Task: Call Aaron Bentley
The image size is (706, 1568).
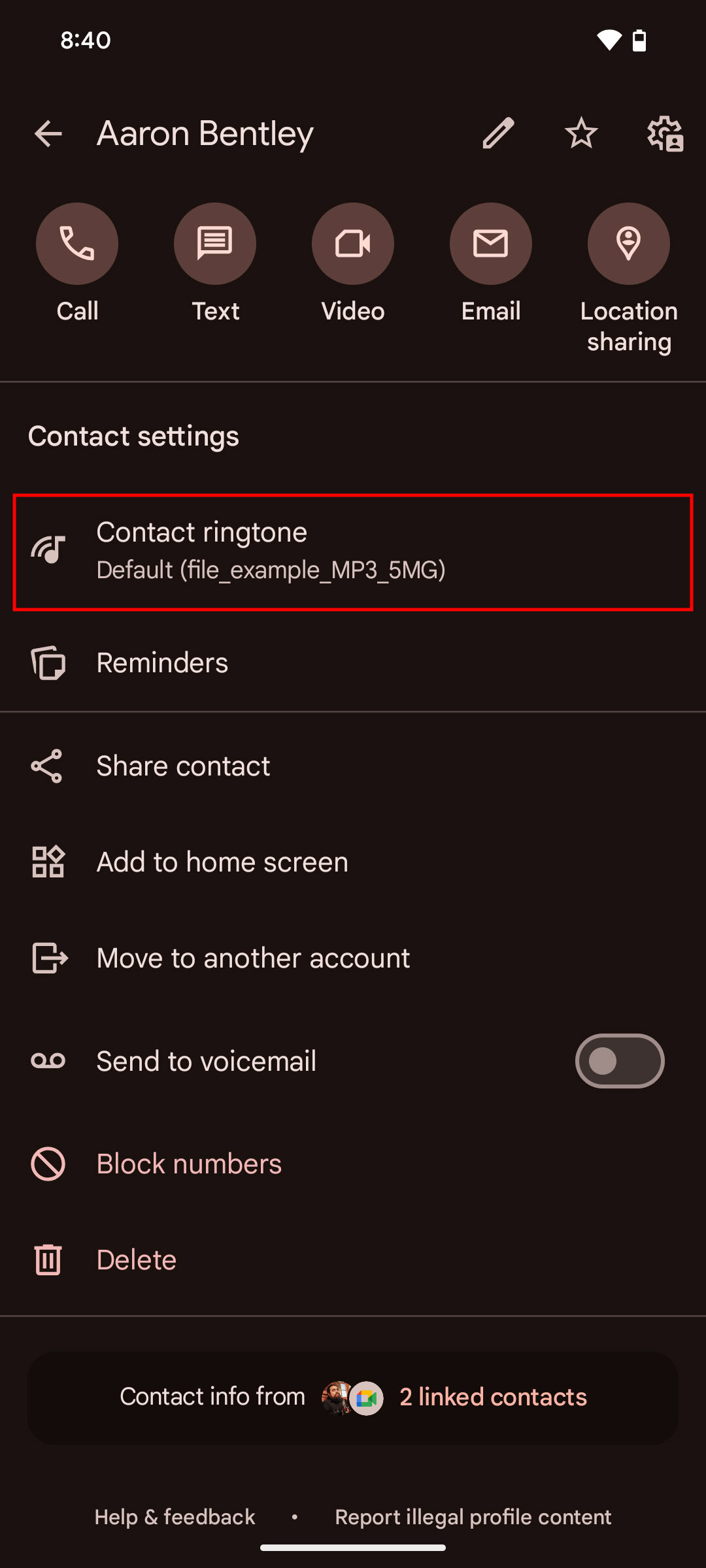Action: point(77,244)
